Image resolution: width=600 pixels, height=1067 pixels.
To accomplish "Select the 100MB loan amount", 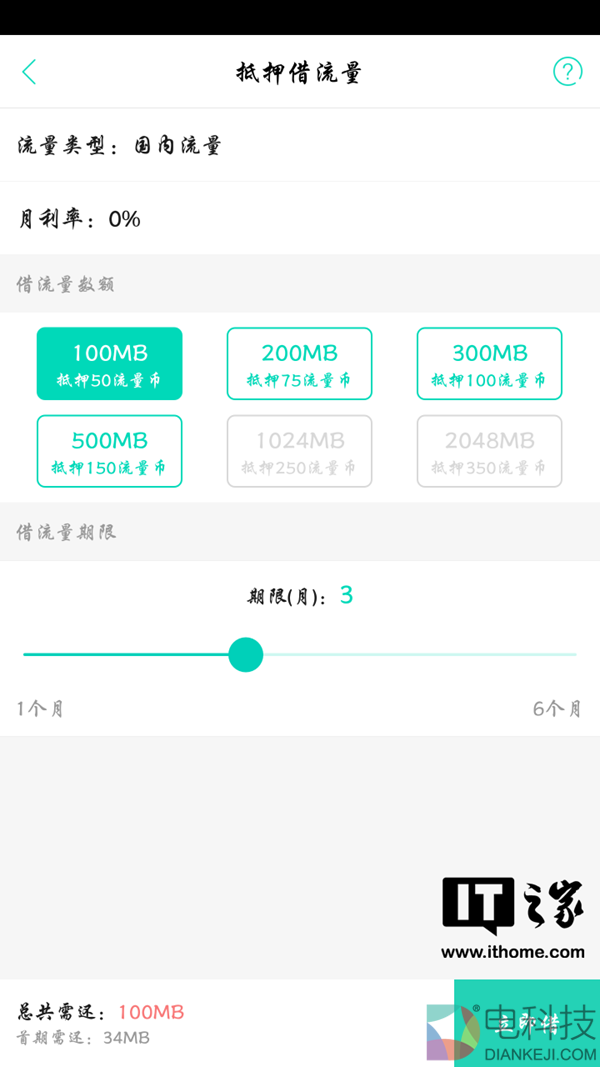I will (110, 364).
